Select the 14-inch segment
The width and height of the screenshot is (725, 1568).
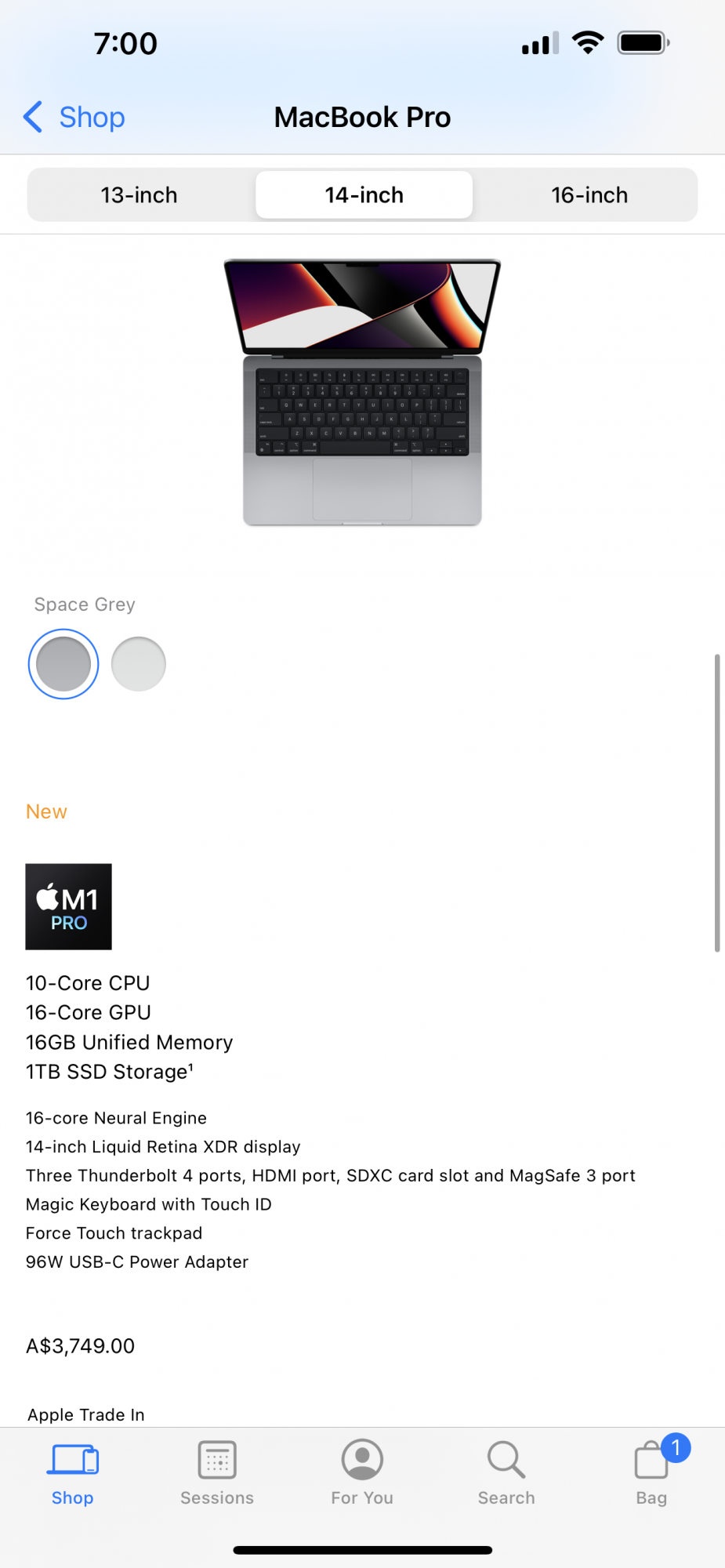click(364, 194)
